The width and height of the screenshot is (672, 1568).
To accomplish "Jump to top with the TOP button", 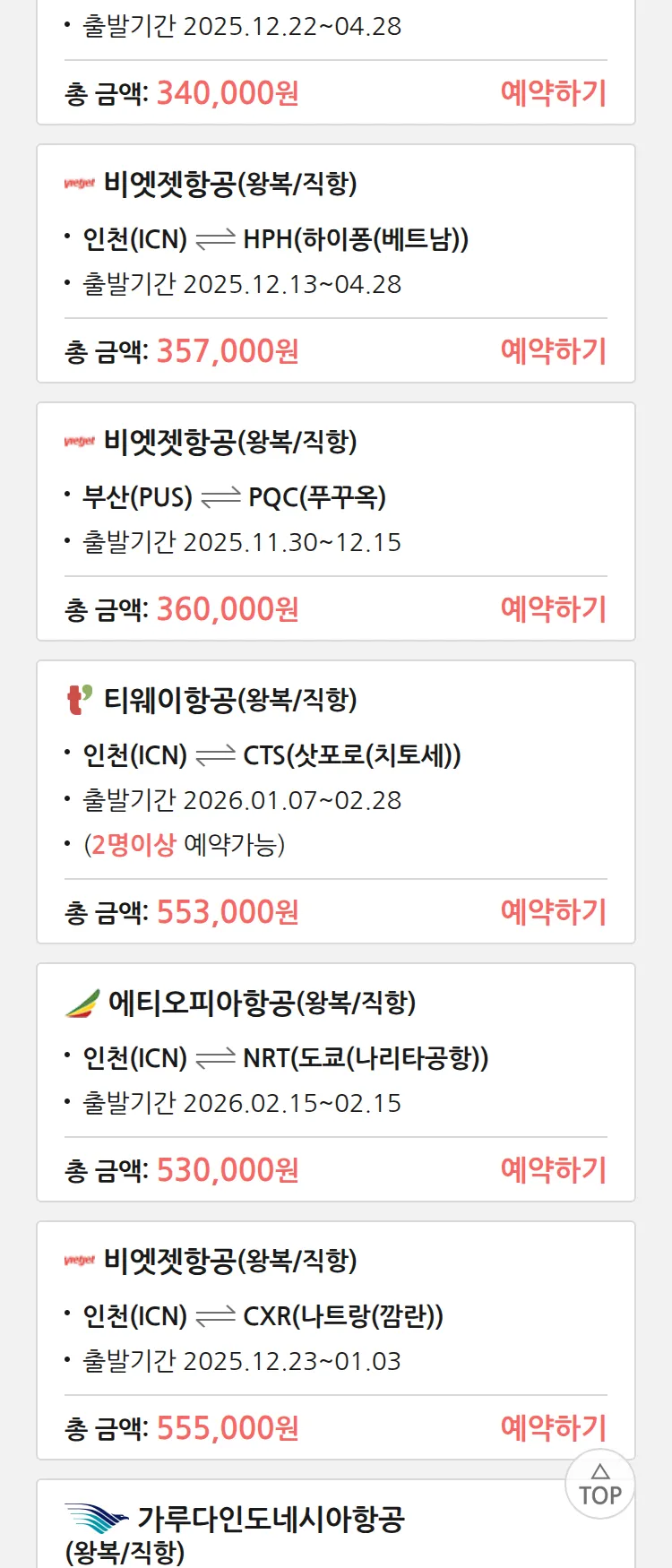I will tap(600, 1485).
